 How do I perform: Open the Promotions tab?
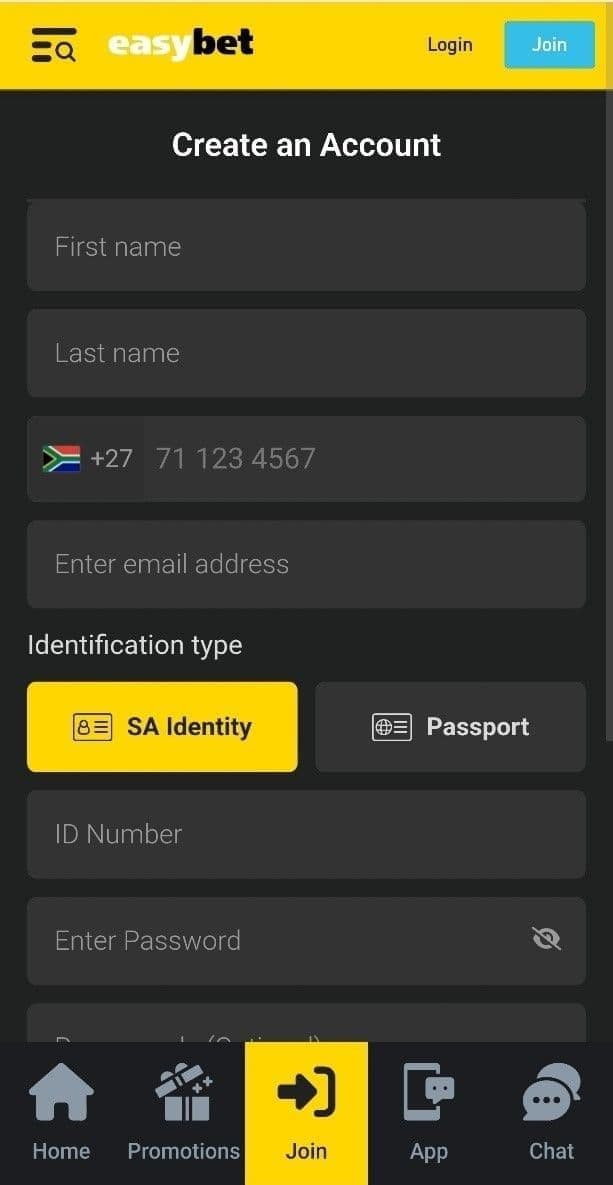[x=184, y=1113]
